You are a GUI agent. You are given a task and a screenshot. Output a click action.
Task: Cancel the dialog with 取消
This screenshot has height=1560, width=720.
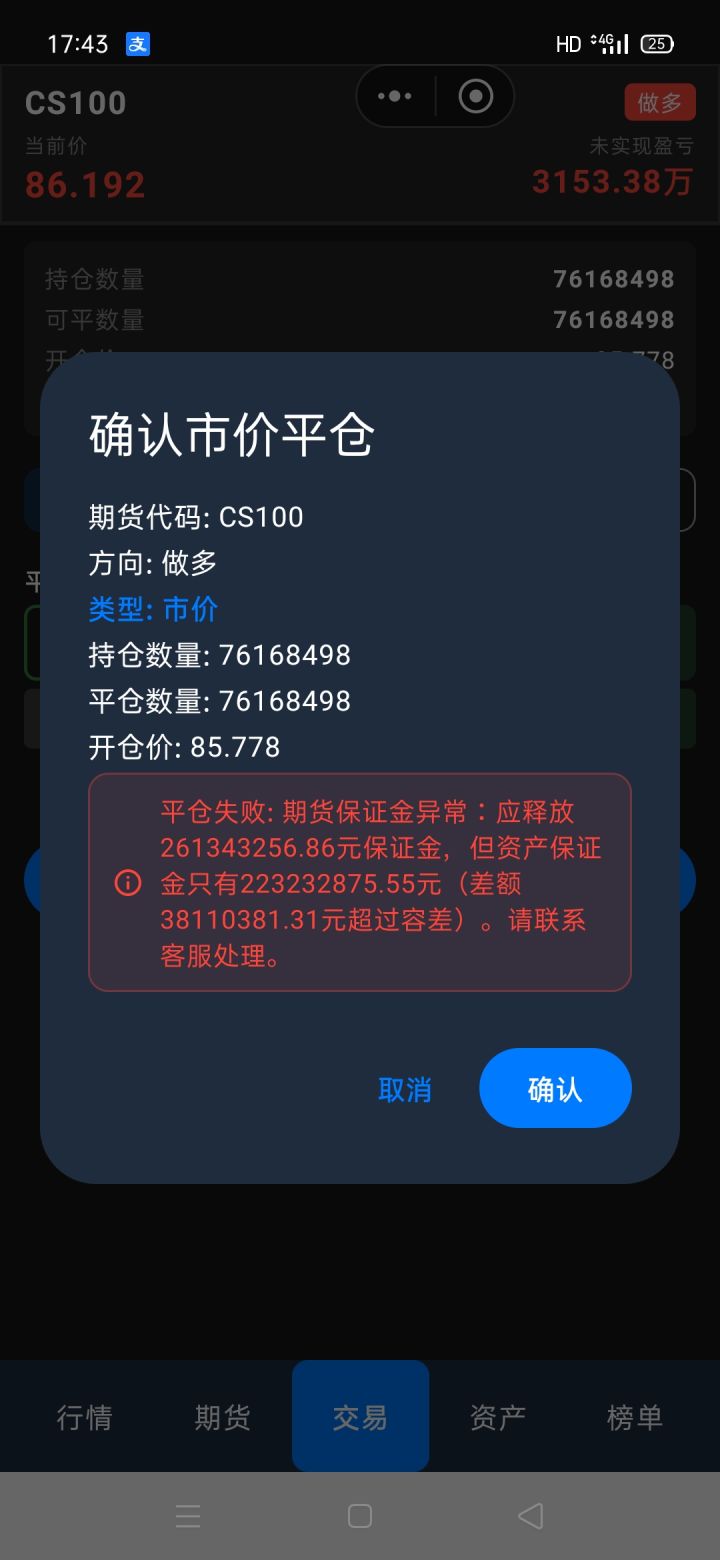click(405, 1088)
